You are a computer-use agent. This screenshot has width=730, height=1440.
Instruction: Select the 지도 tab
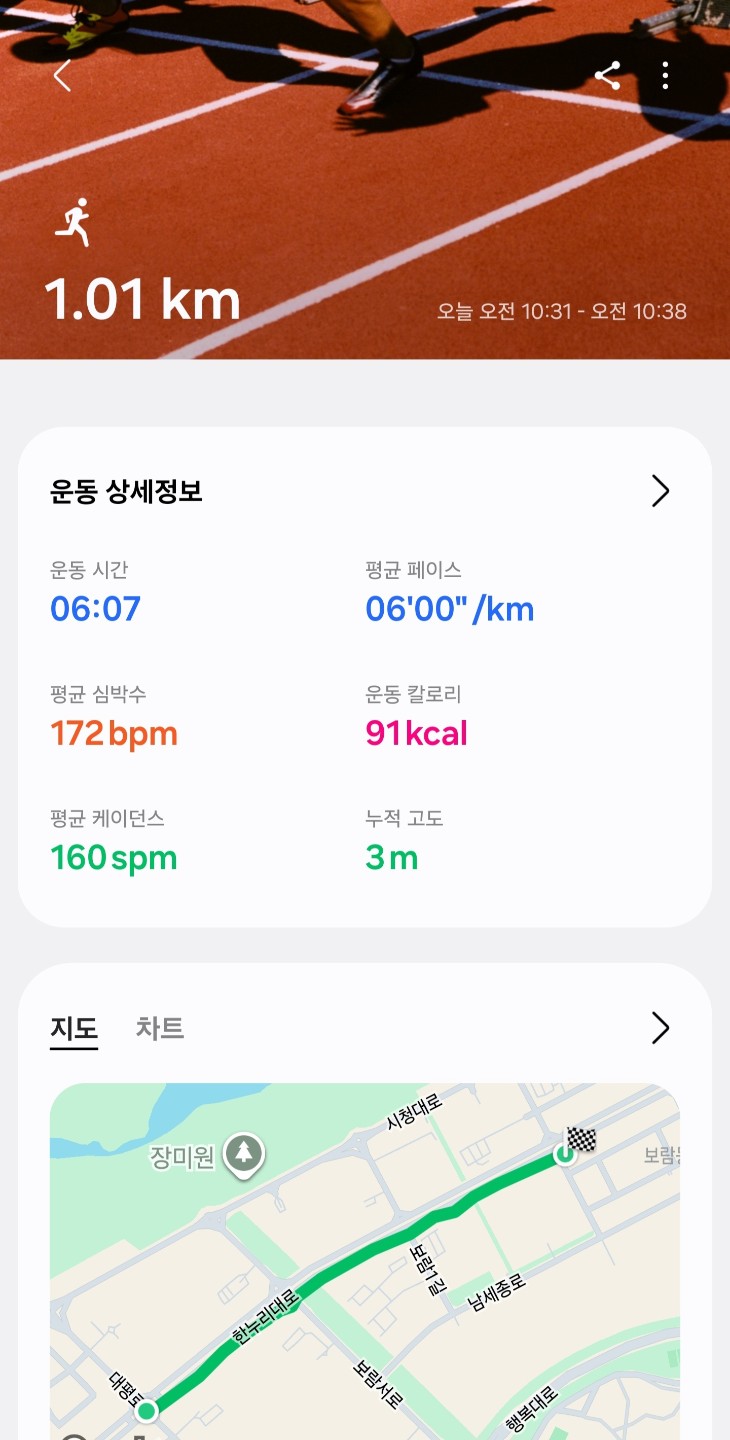(74, 1028)
